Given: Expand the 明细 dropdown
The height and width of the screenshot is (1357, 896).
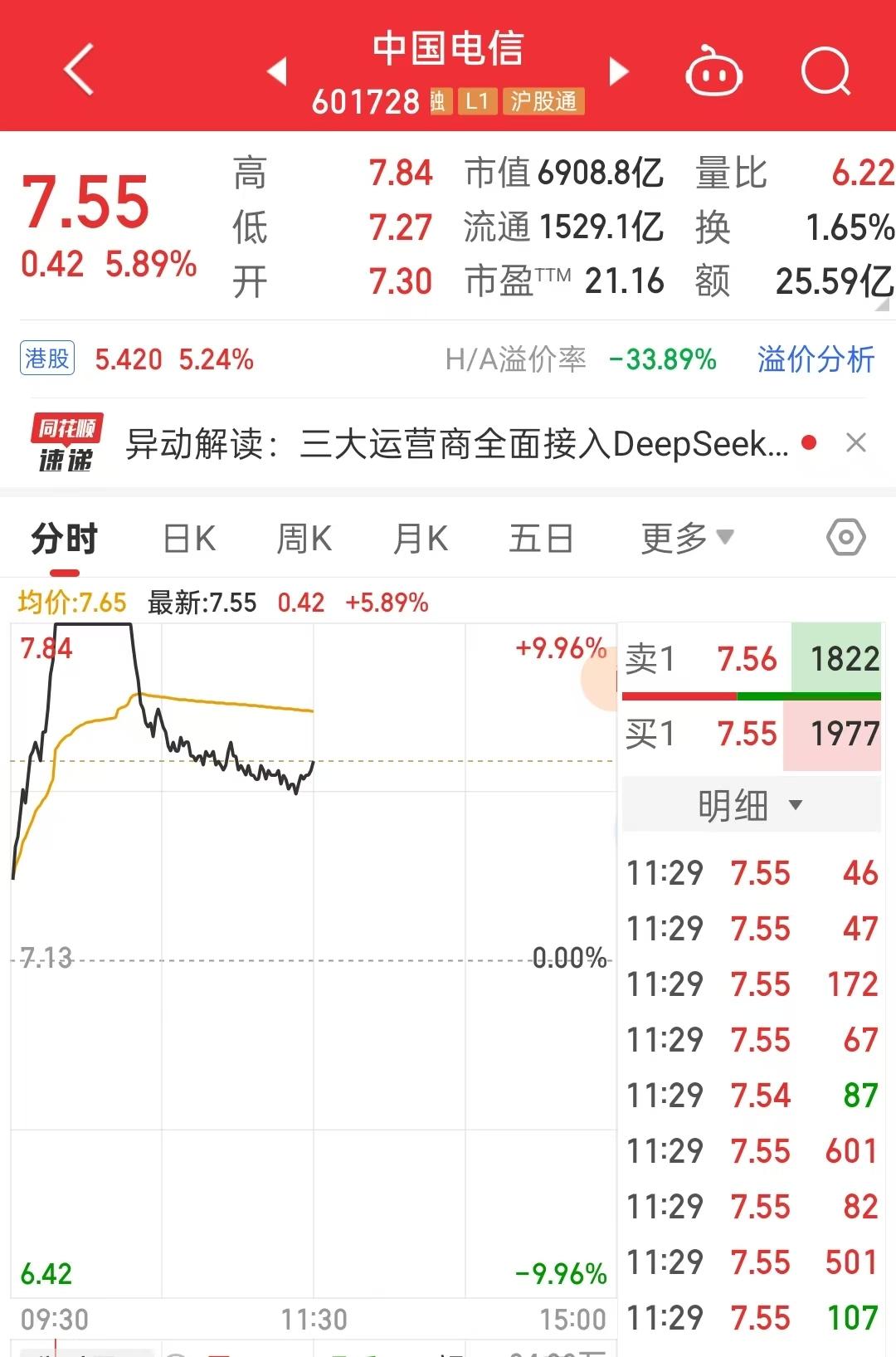Looking at the screenshot, I should pyautogui.click(x=750, y=805).
